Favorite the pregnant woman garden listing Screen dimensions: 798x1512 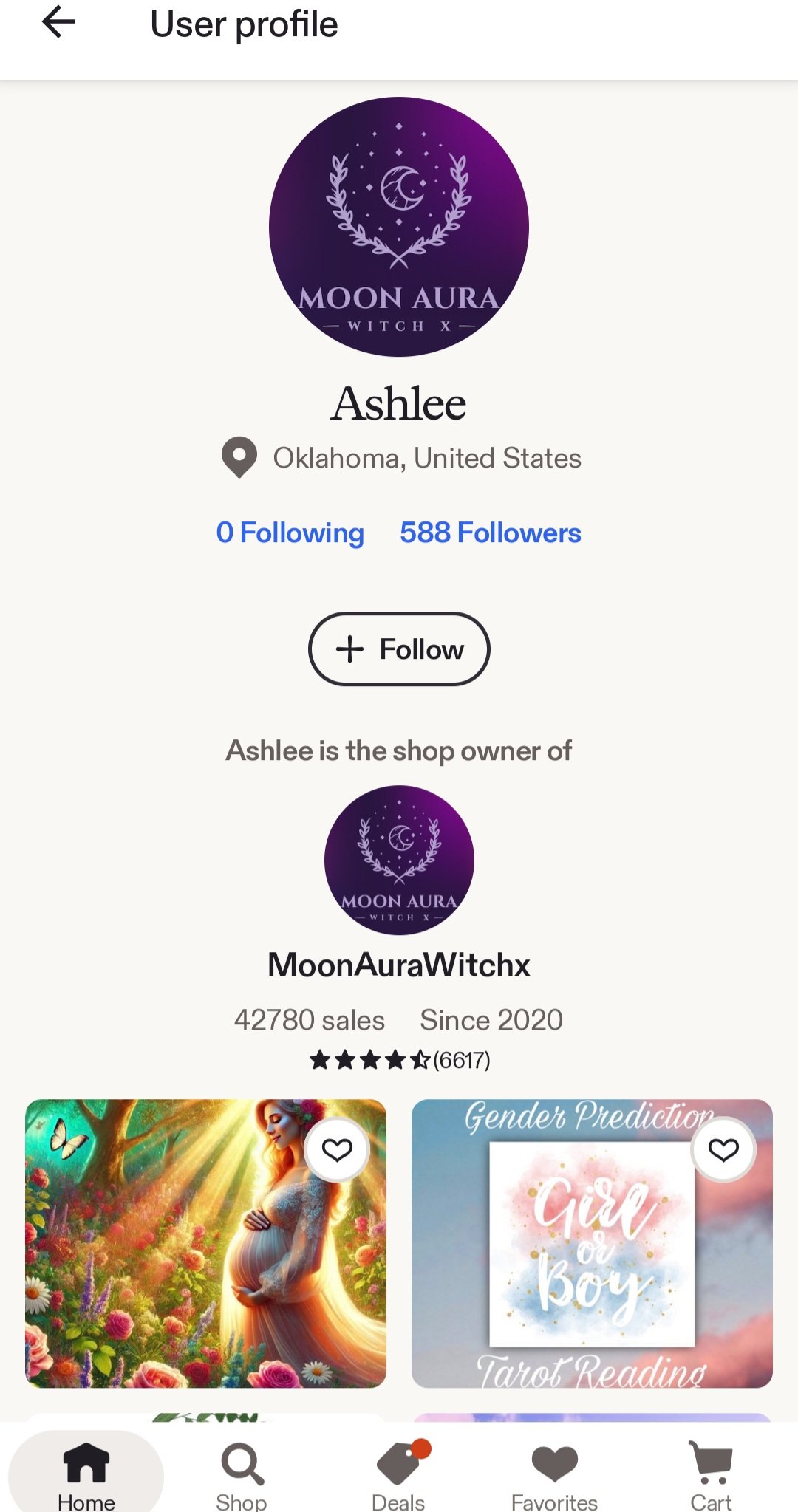(x=337, y=1150)
